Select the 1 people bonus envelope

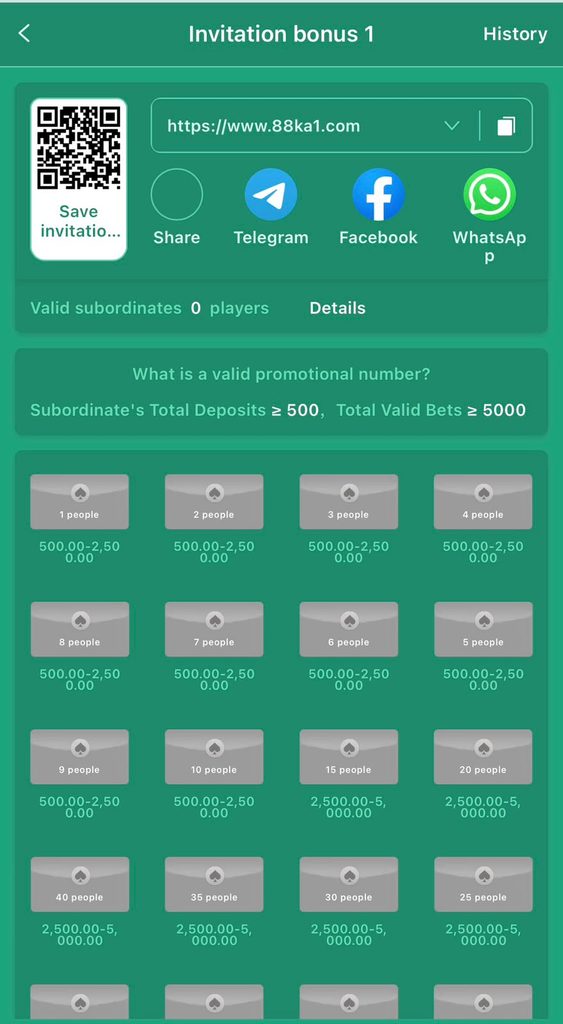(x=80, y=502)
